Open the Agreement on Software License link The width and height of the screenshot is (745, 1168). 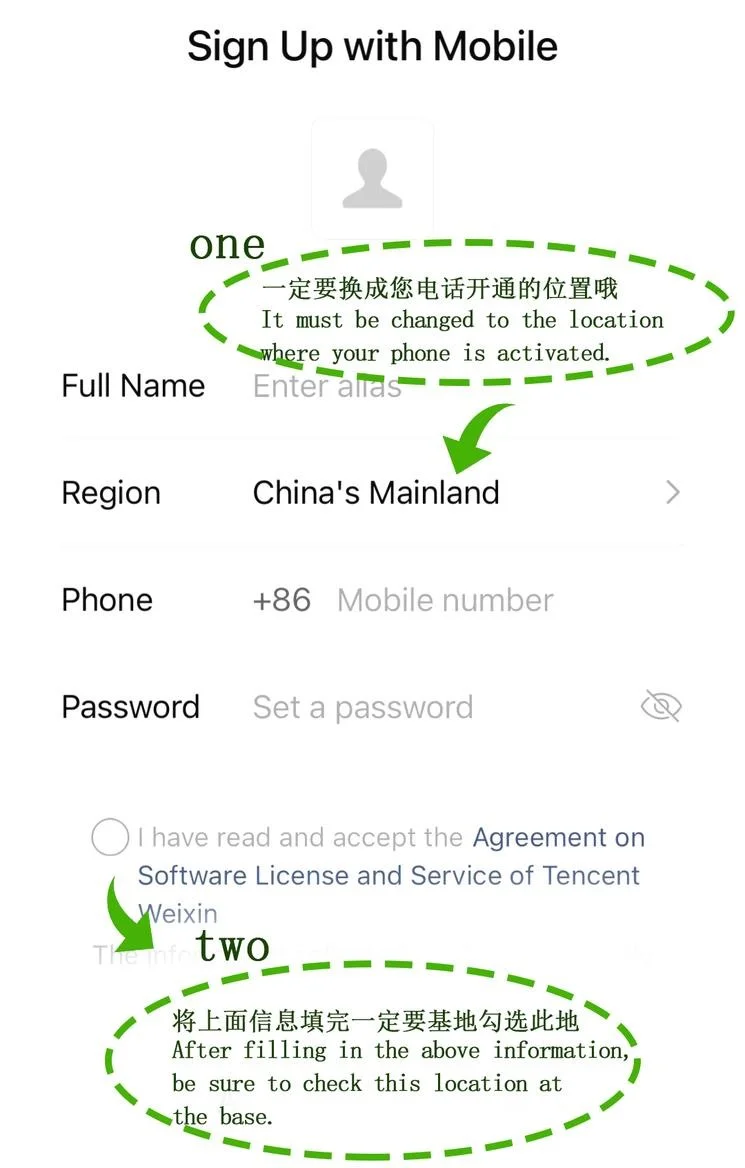pyautogui.click(x=558, y=837)
